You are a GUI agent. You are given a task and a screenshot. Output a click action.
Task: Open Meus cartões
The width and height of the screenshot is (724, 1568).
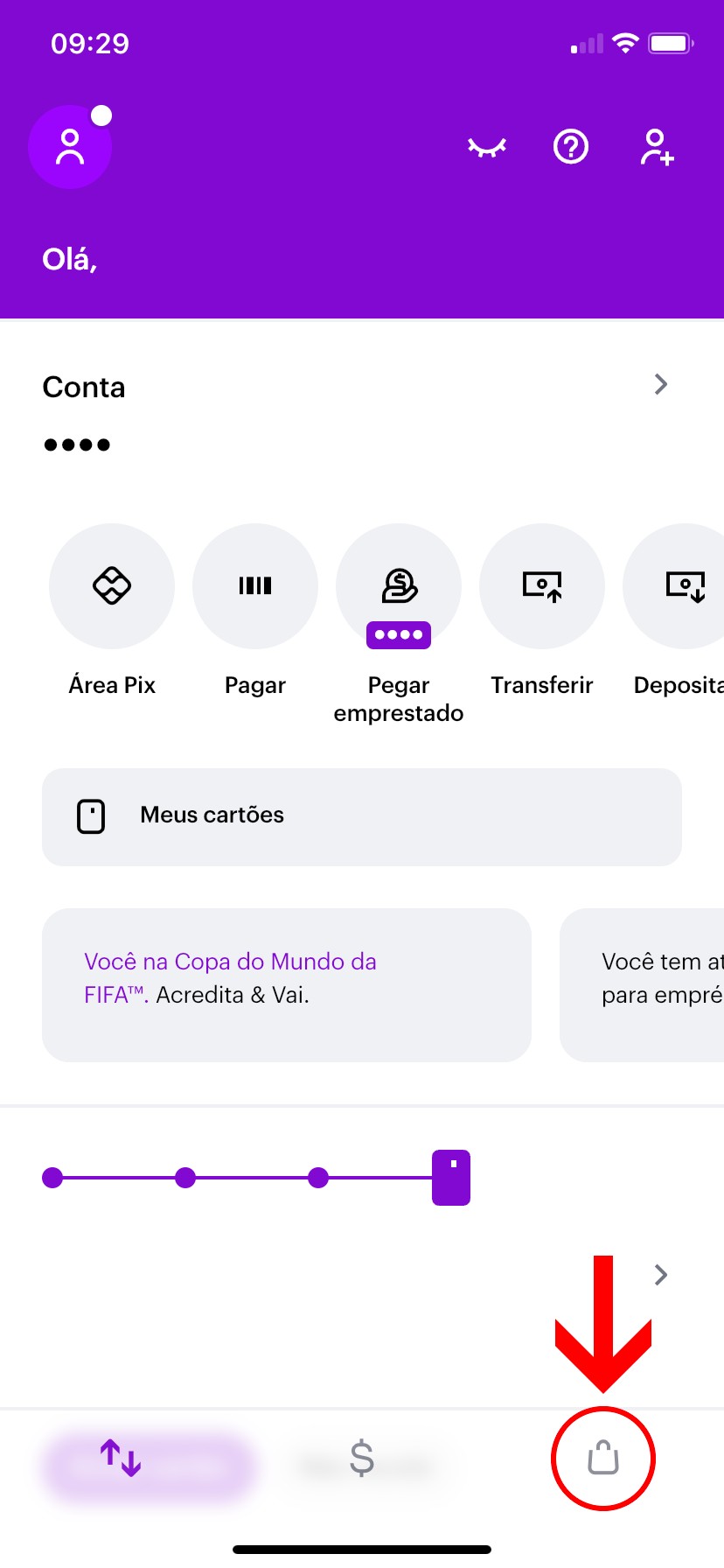tap(362, 816)
